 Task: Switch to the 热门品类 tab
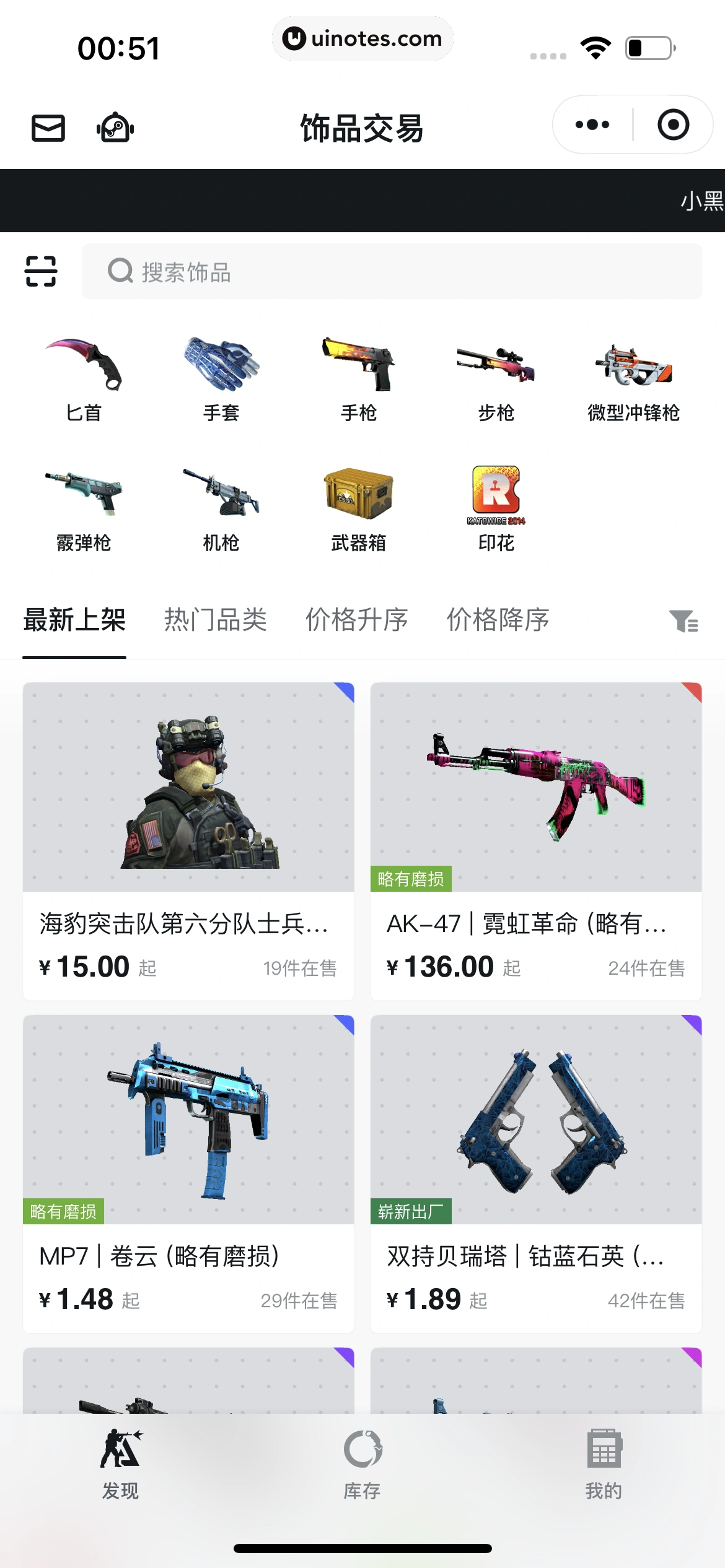tap(215, 620)
